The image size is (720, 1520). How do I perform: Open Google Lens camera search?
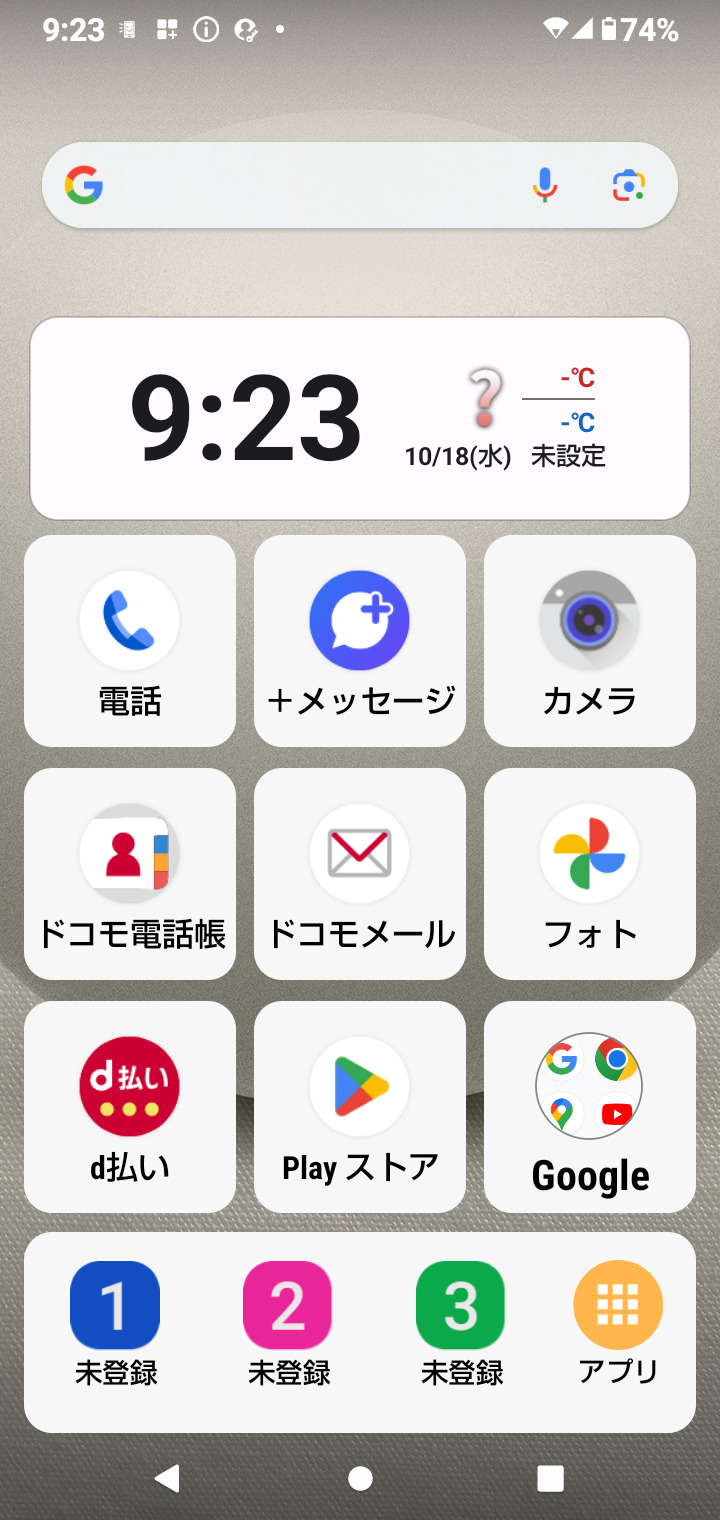[629, 185]
